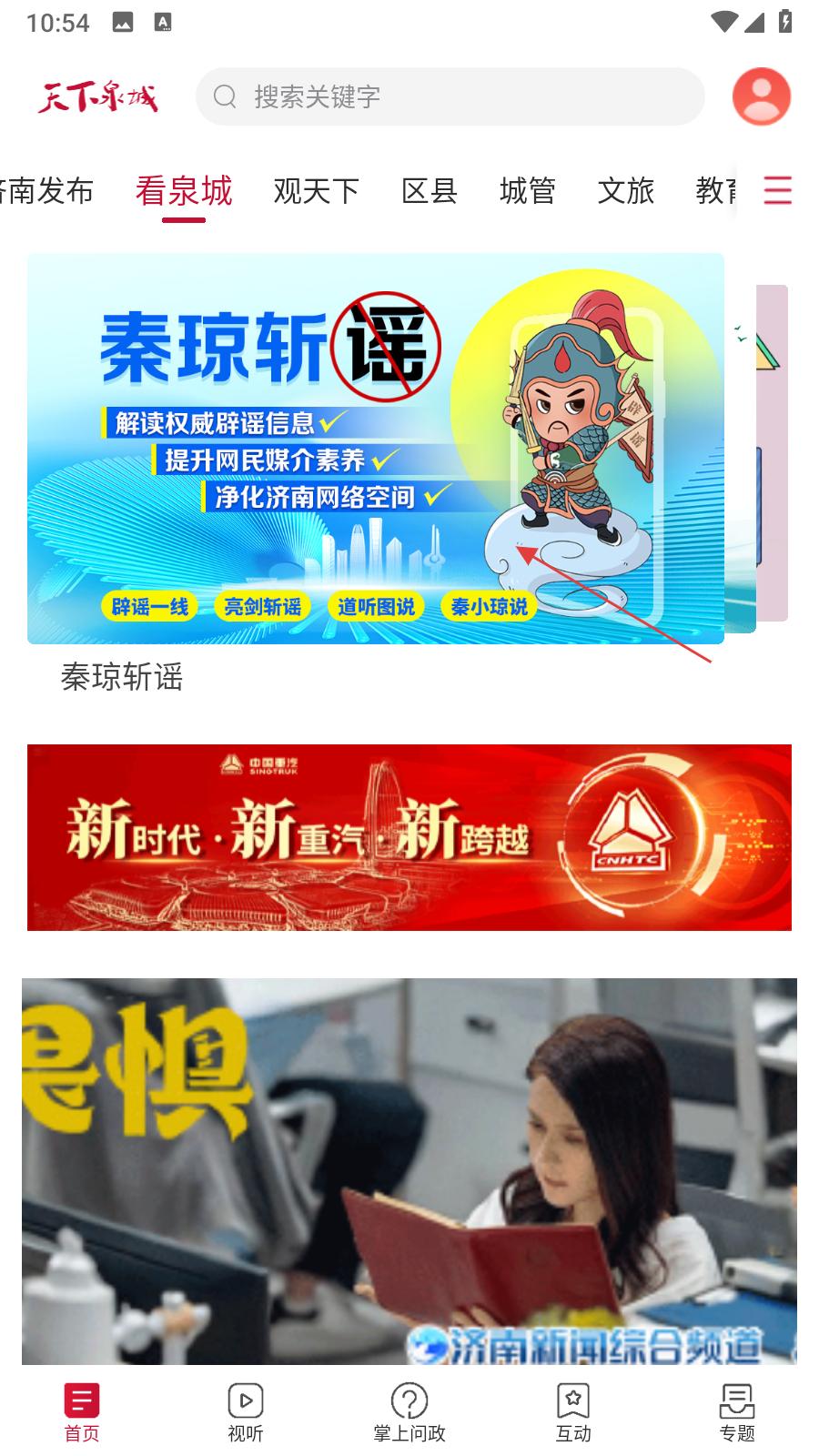
Task: Open the 济南新闻综合频道 video card
Action: (409, 1171)
